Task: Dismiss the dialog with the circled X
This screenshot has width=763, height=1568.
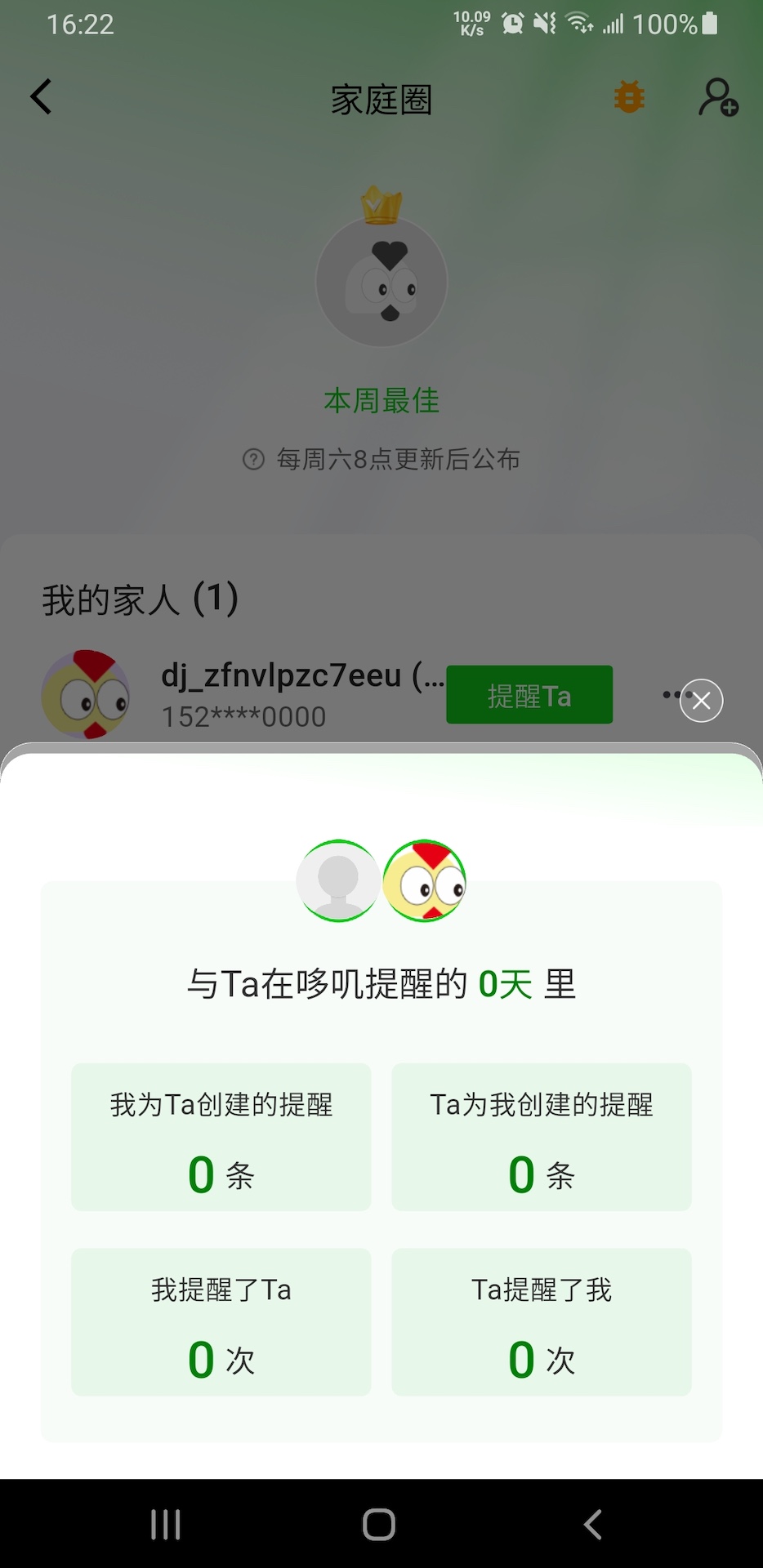Action: (701, 700)
